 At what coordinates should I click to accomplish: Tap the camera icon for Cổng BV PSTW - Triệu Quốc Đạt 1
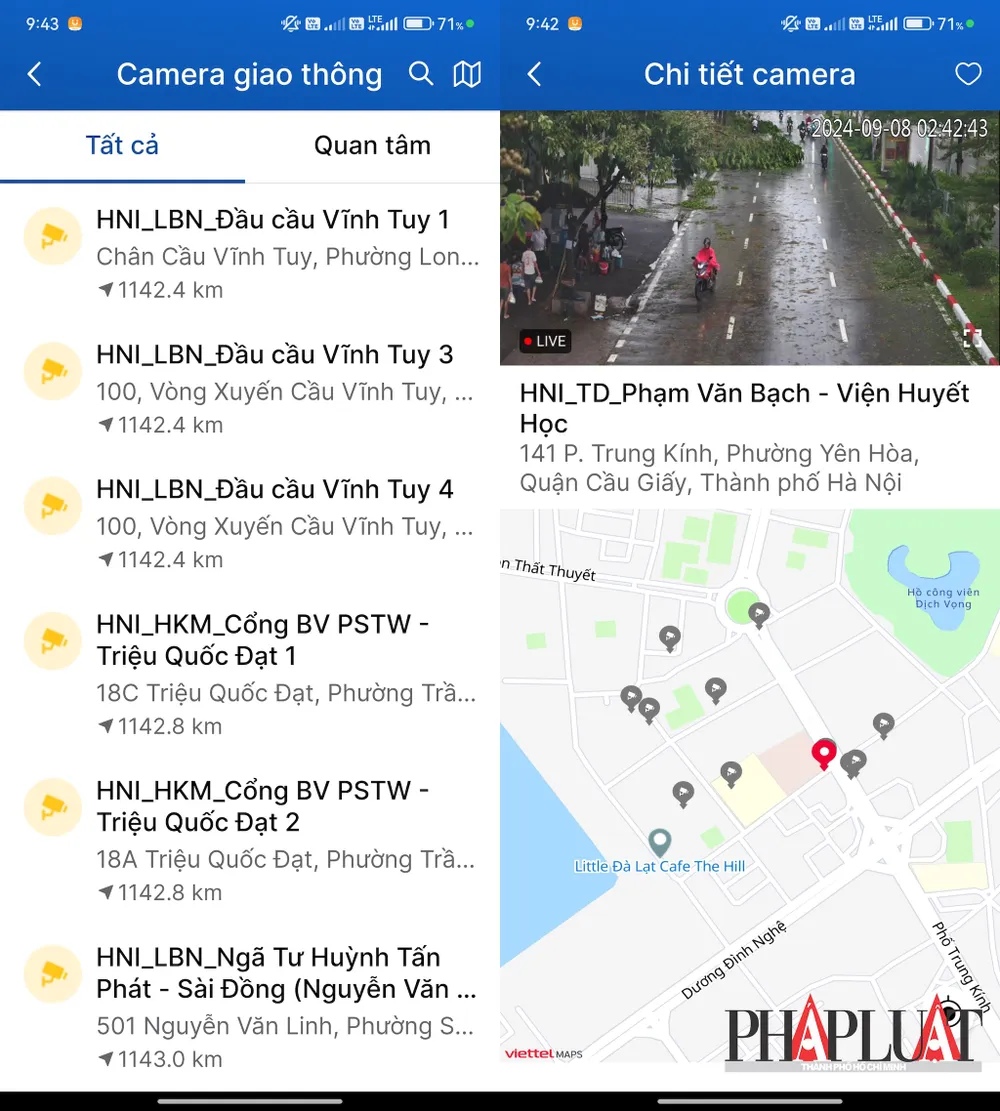[52, 641]
